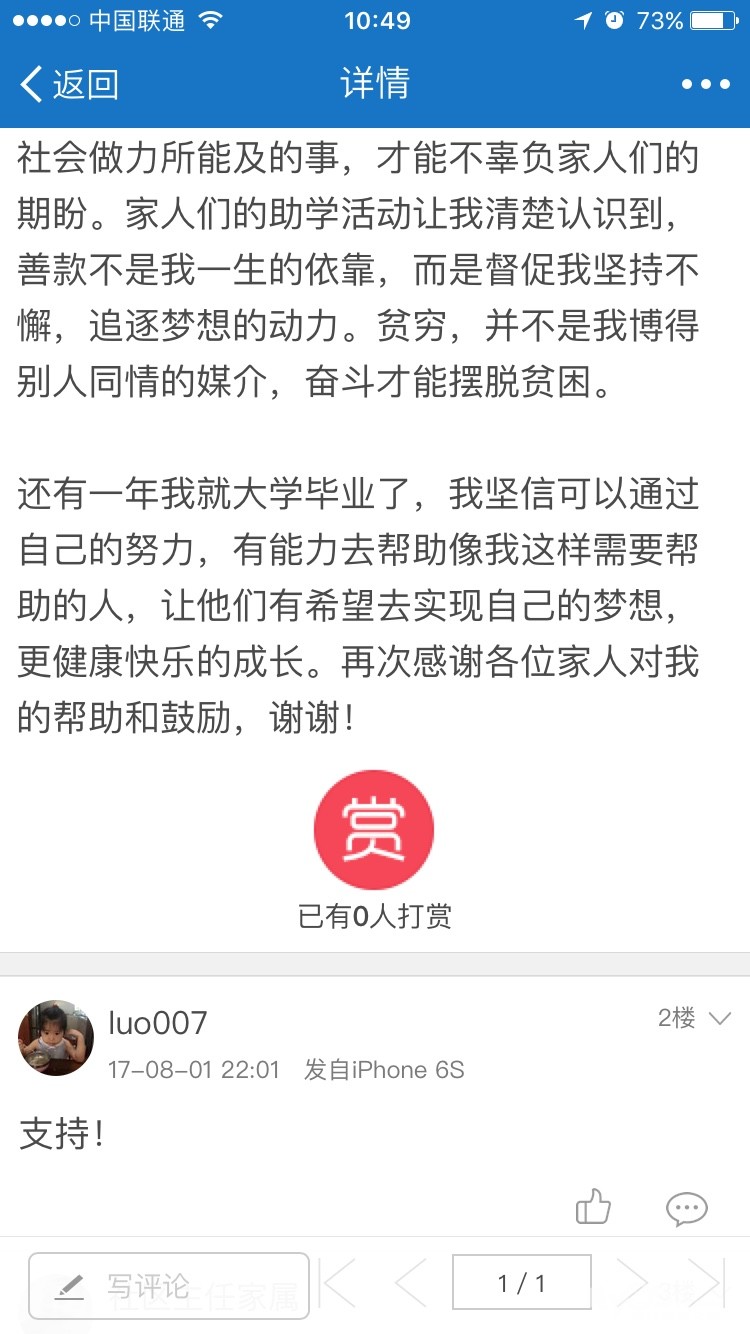The height and width of the screenshot is (1334, 750).
Task: Tap the 返回 back button
Action: 70,84
